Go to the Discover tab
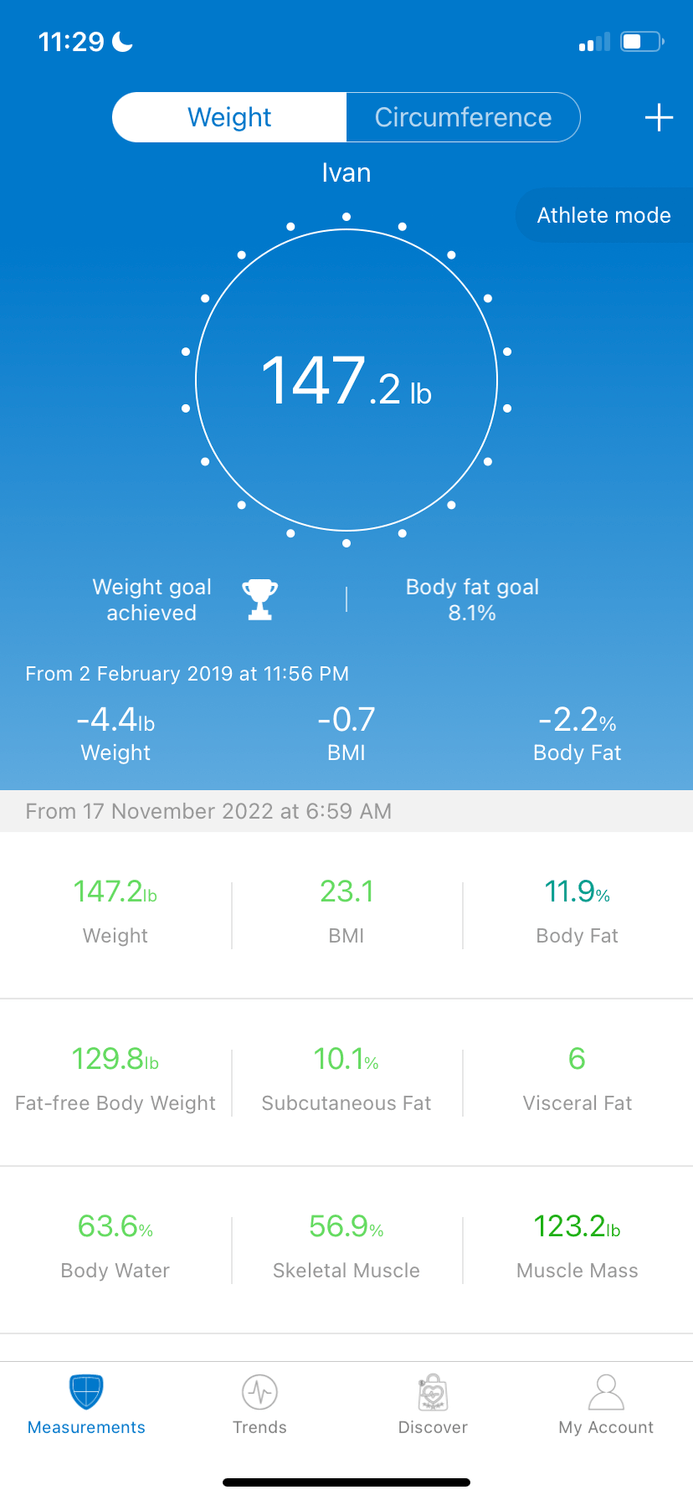 [433, 1405]
